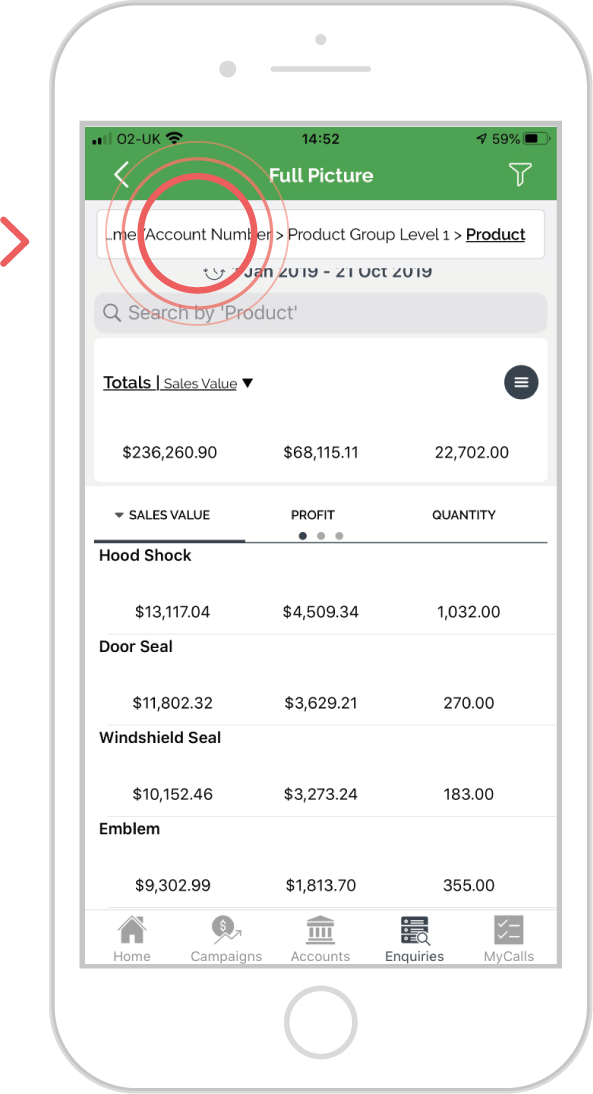Jump to Product Group Level 1 breadcrumb
Image resolution: width=593 pixels, height=1094 pixels.
[x=368, y=234]
